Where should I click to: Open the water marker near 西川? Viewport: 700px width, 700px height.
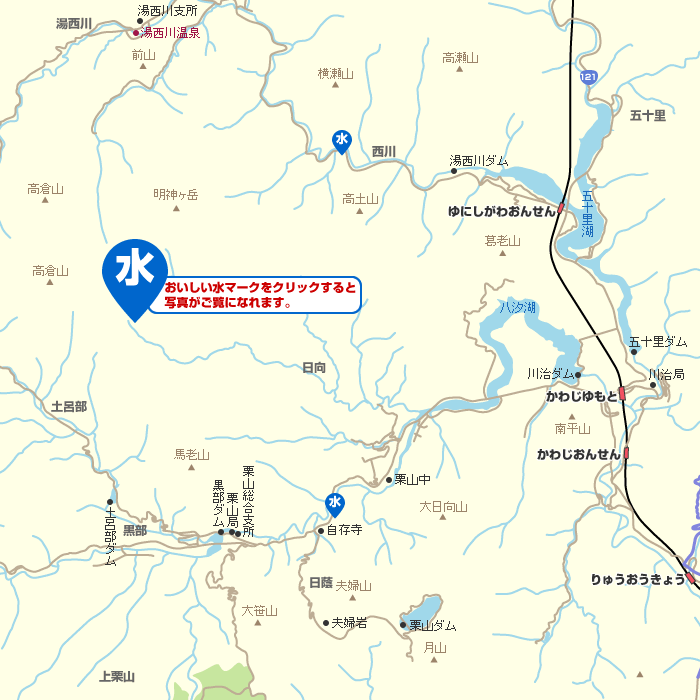pos(342,141)
